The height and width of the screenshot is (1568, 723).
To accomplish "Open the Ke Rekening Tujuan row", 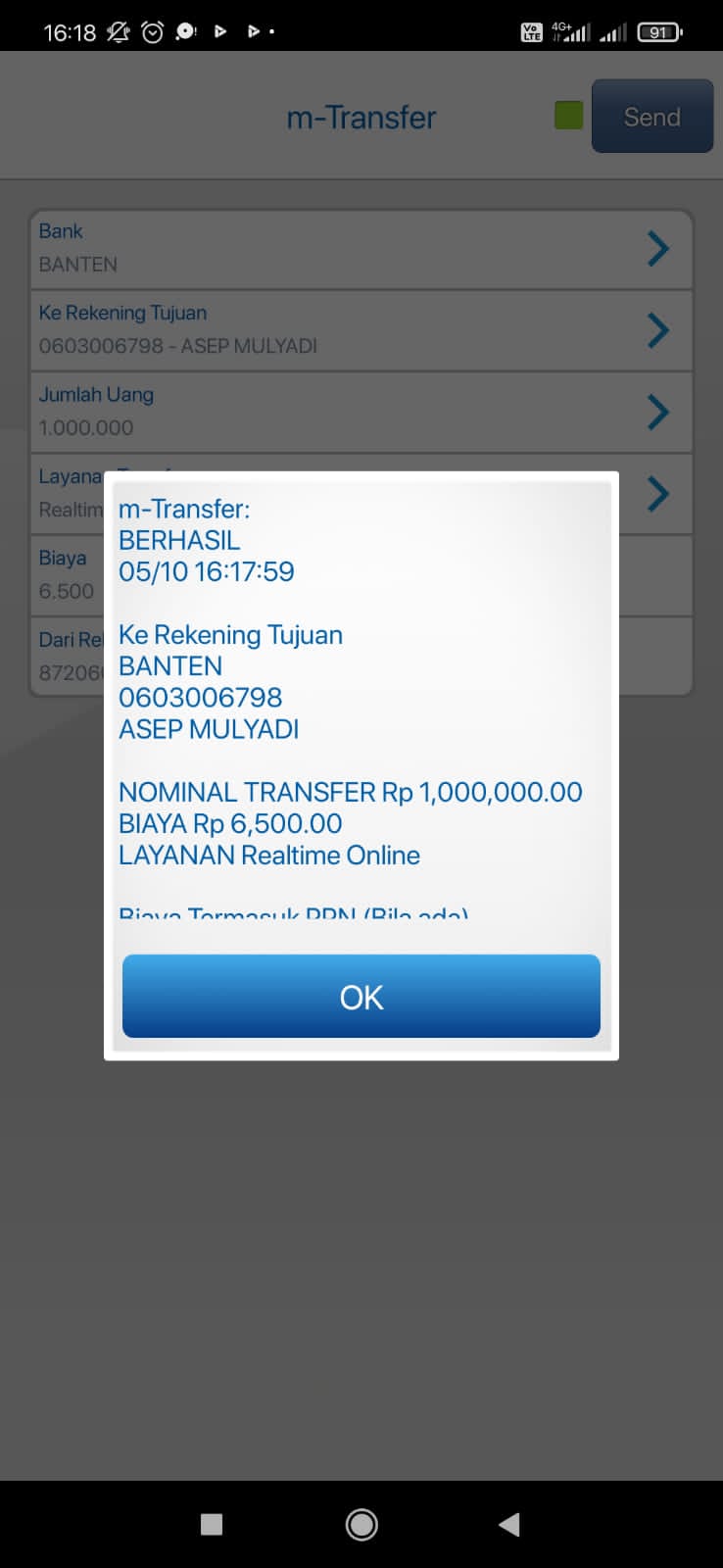I will click(x=361, y=330).
